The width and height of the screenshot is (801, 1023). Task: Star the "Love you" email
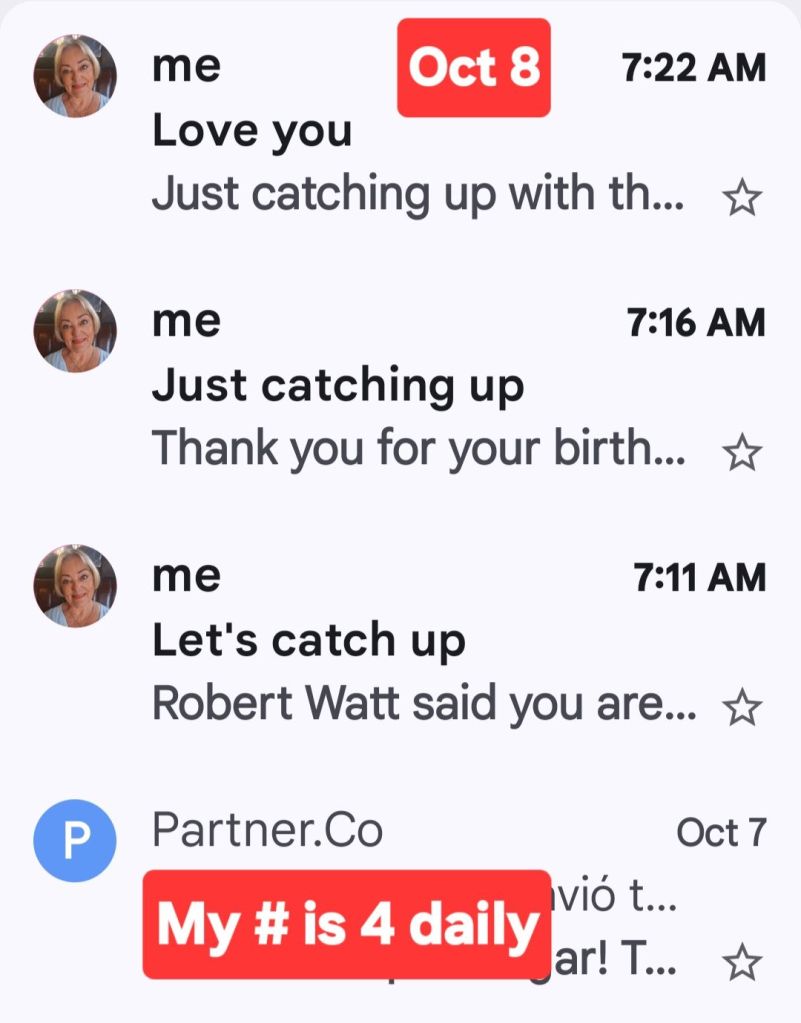(x=741, y=199)
